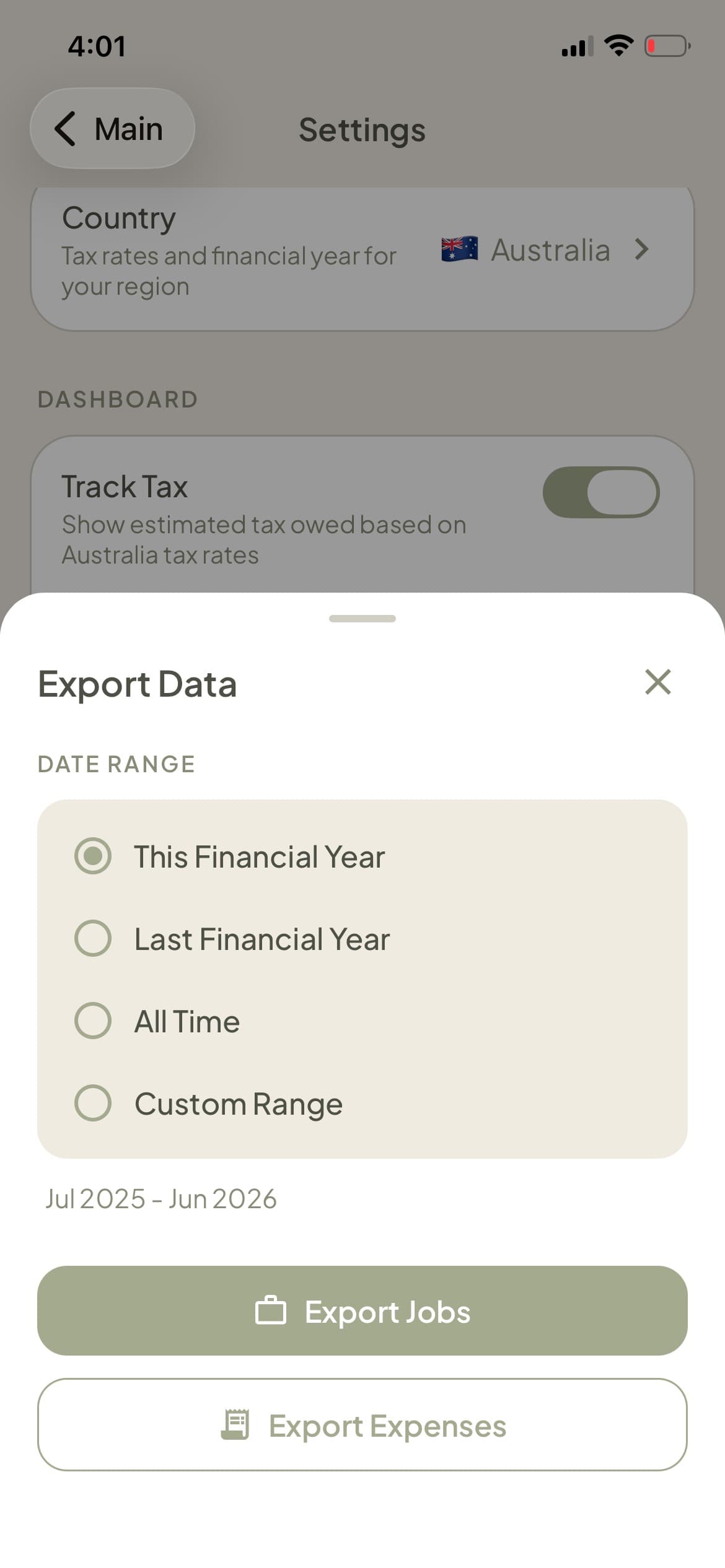
Task: Open the Country selection via its chevron
Action: click(643, 250)
